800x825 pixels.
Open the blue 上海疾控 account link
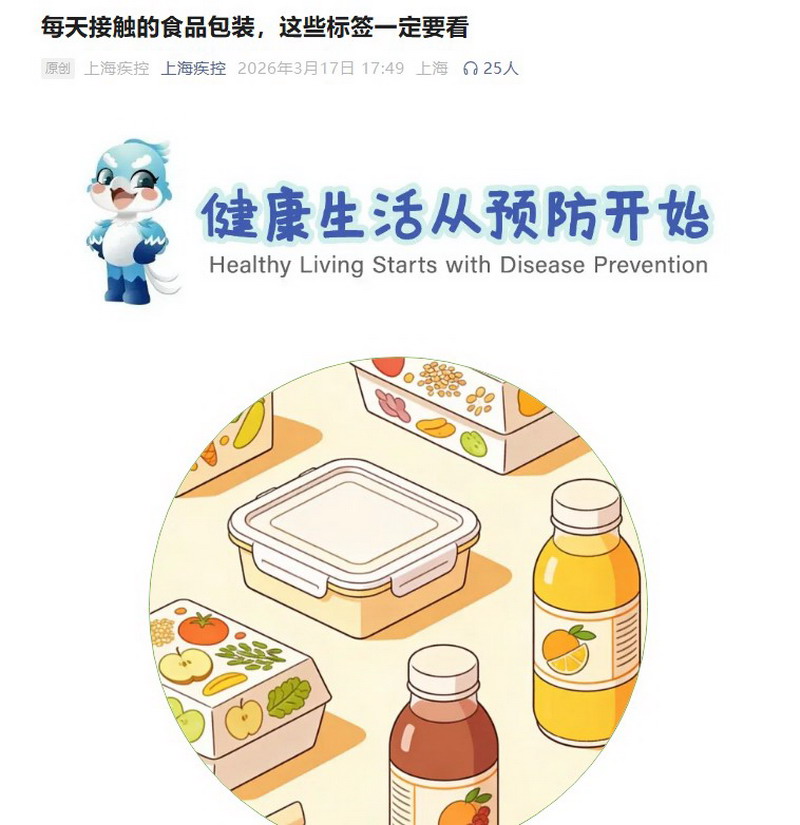point(193,68)
